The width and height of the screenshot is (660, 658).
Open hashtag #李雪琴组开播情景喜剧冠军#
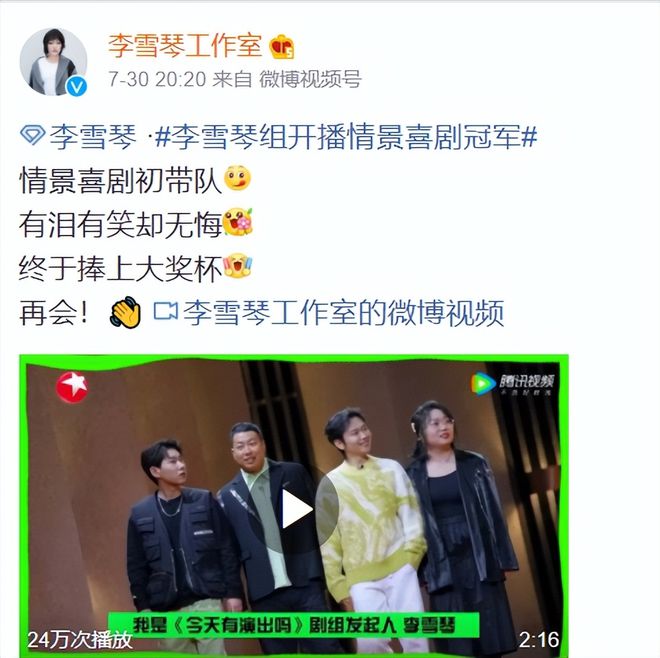coord(348,138)
